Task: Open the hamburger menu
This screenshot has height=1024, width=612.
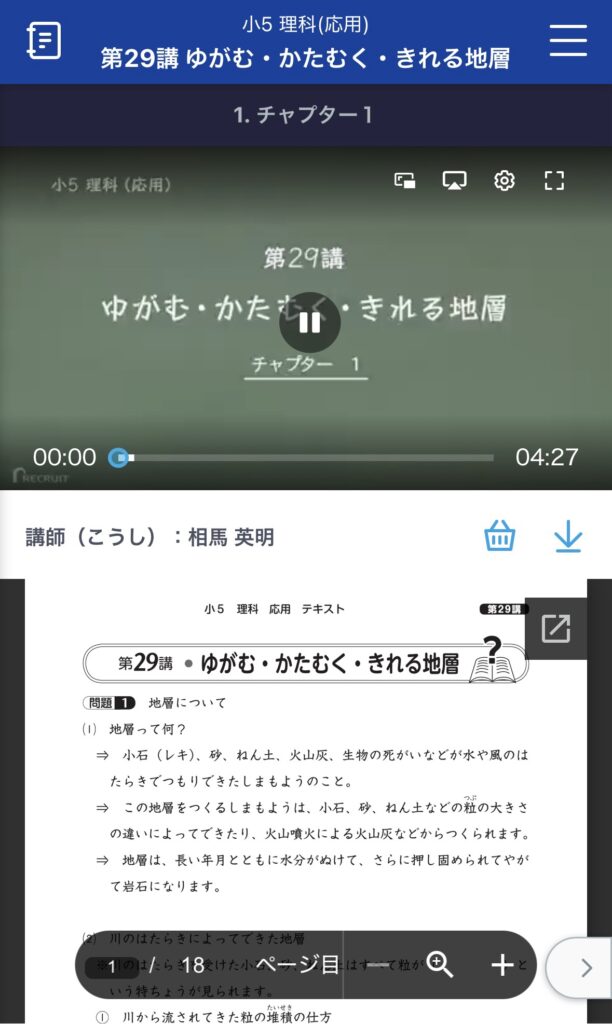Action: [x=568, y=40]
